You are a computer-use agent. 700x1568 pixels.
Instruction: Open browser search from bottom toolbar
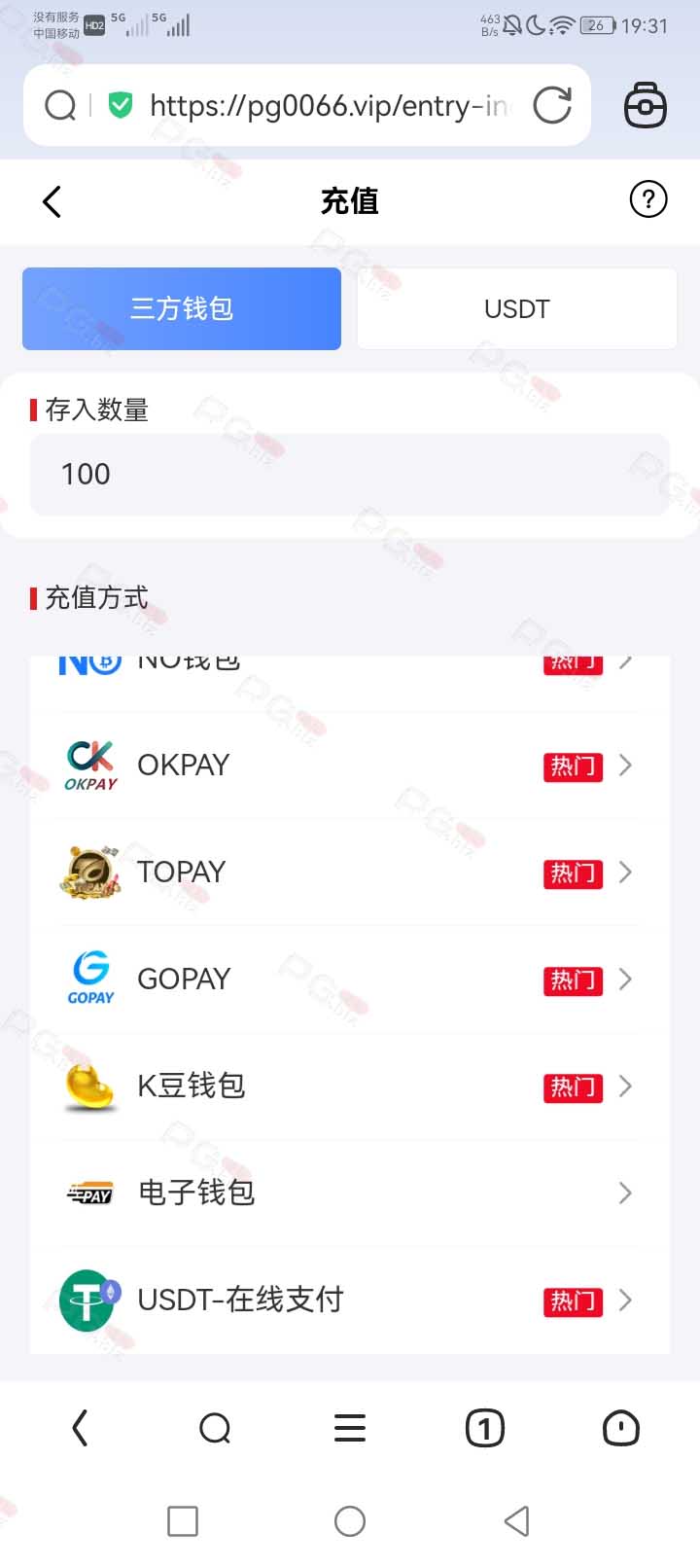215,1428
